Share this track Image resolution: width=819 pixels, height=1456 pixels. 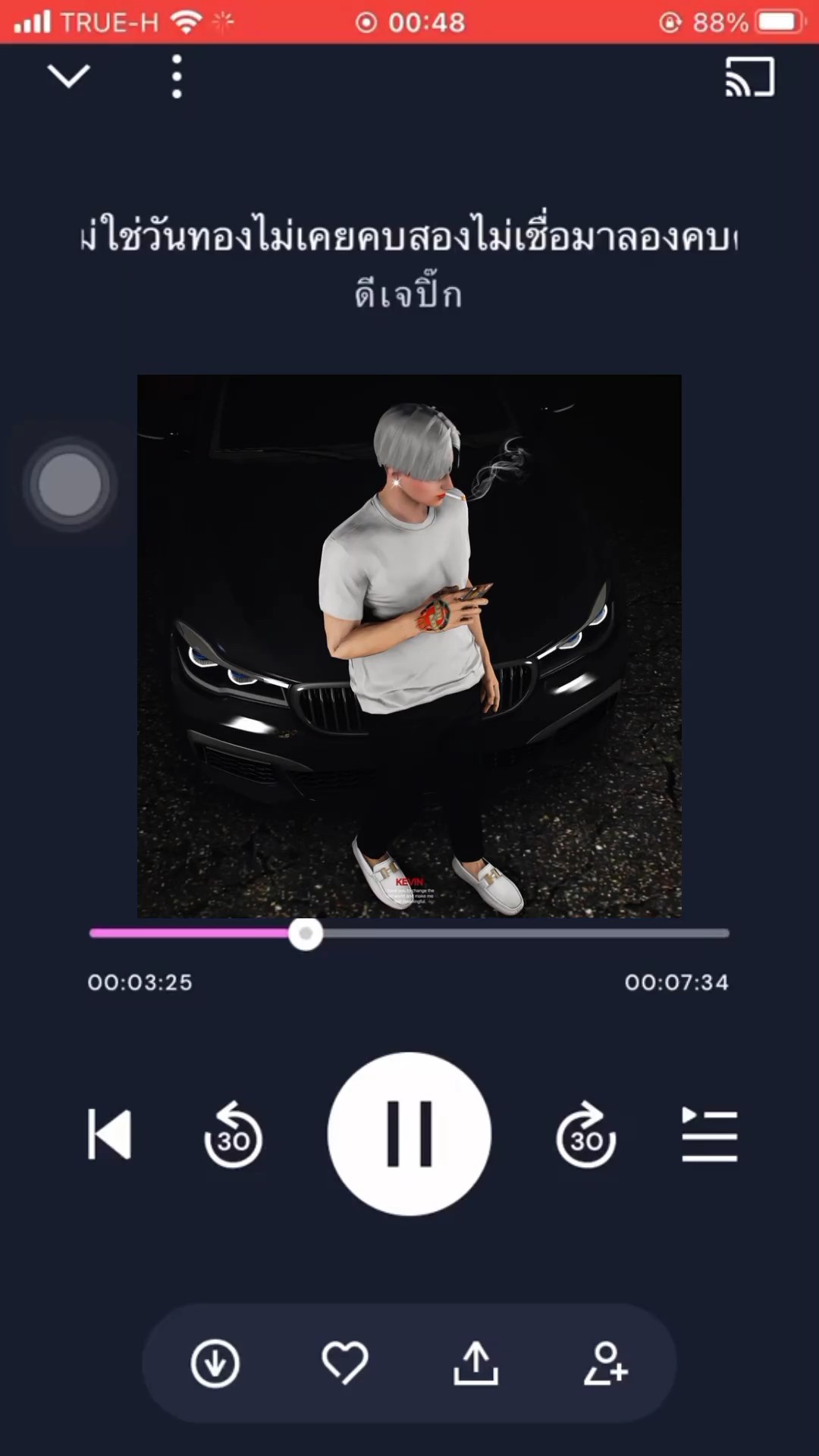(475, 1363)
